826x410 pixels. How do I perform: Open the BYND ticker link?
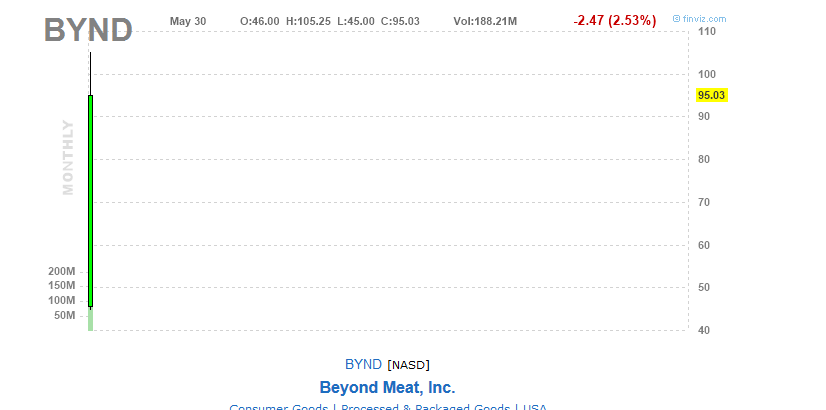(363, 364)
